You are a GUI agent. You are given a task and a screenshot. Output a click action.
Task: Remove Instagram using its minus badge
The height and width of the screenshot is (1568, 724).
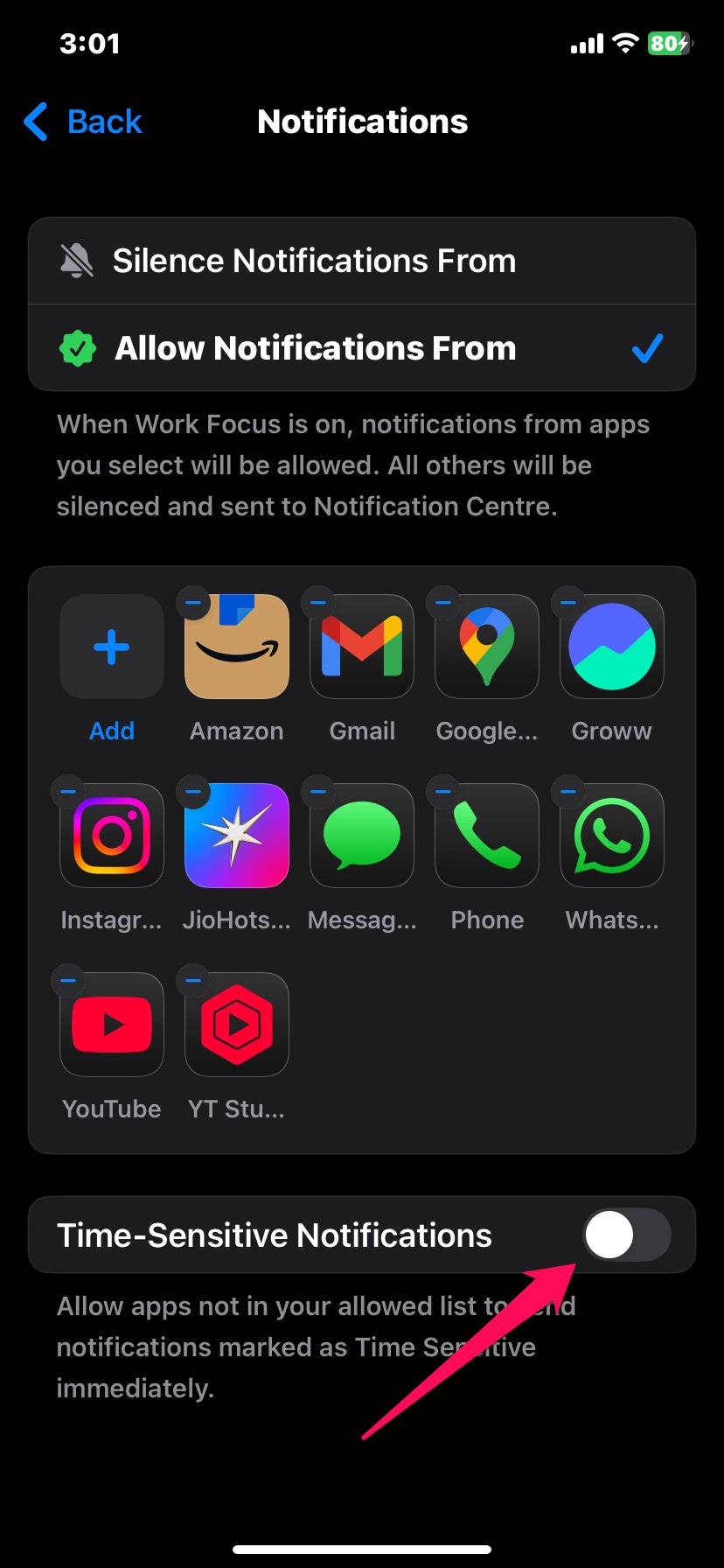[x=66, y=790]
